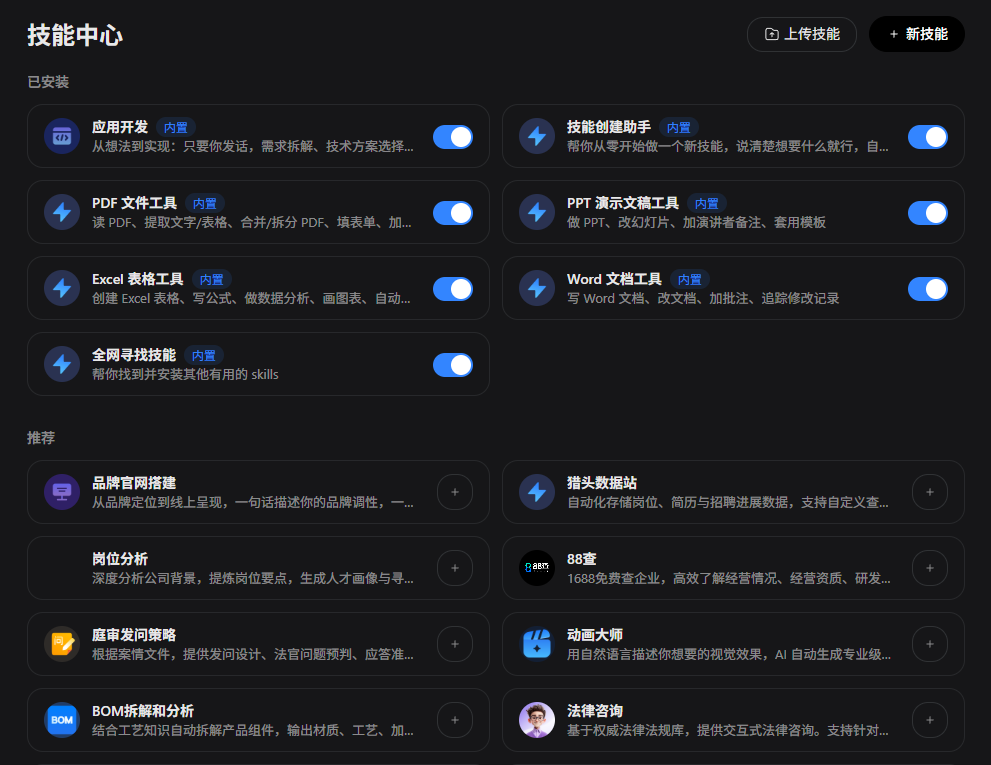Install the 庭审发问策略 skill
The width and height of the screenshot is (991, 765).
pos(455,644)
